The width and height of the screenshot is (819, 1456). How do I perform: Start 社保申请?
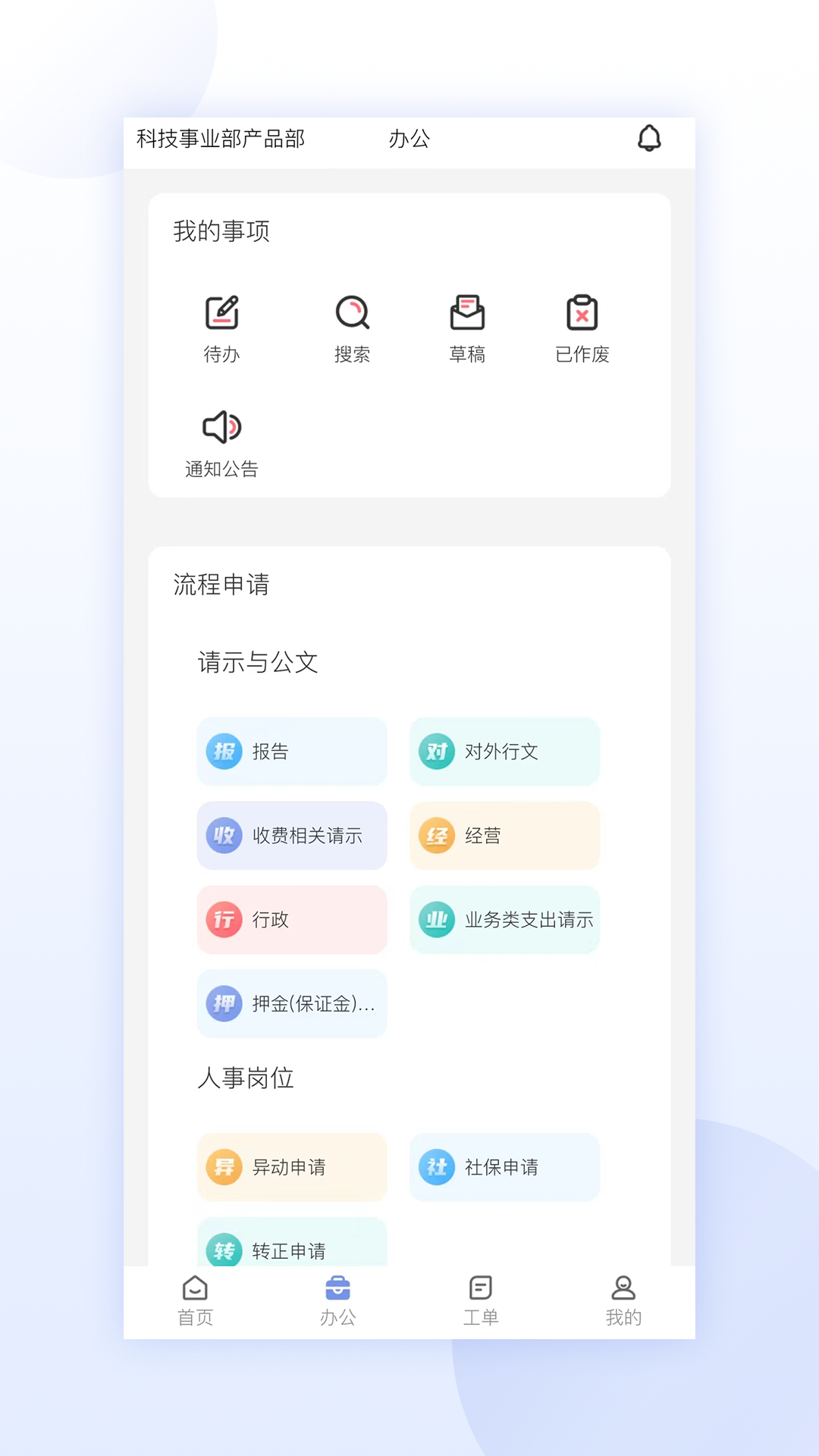pos(504,1167)
